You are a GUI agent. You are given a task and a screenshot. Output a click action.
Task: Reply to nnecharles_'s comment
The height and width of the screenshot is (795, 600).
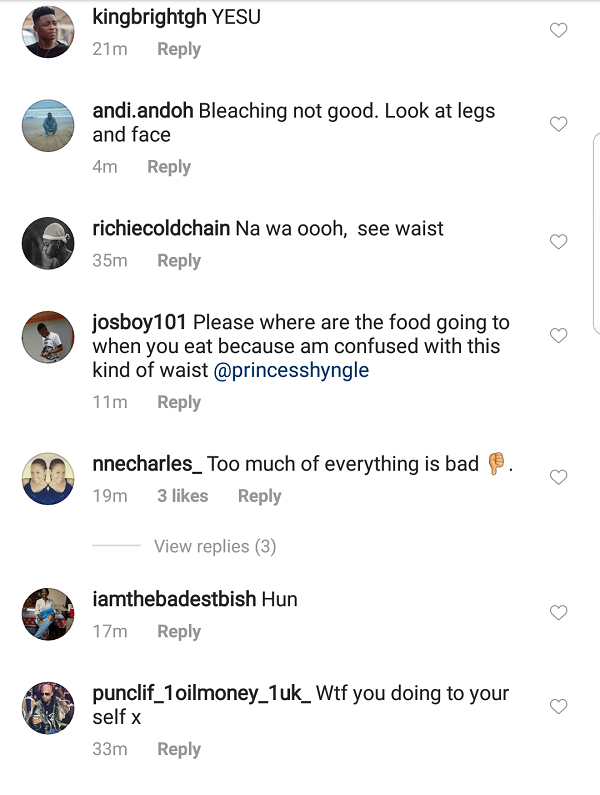[259, 496]
